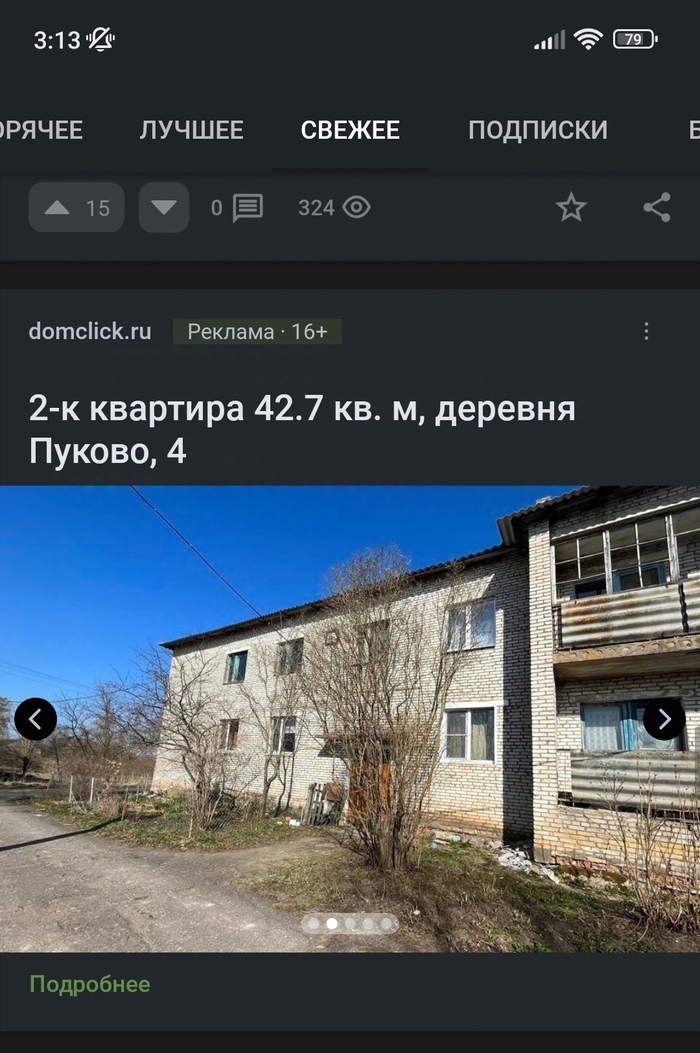
Task: Open the ad overflow menu
Action: click(x=646, y=331)
